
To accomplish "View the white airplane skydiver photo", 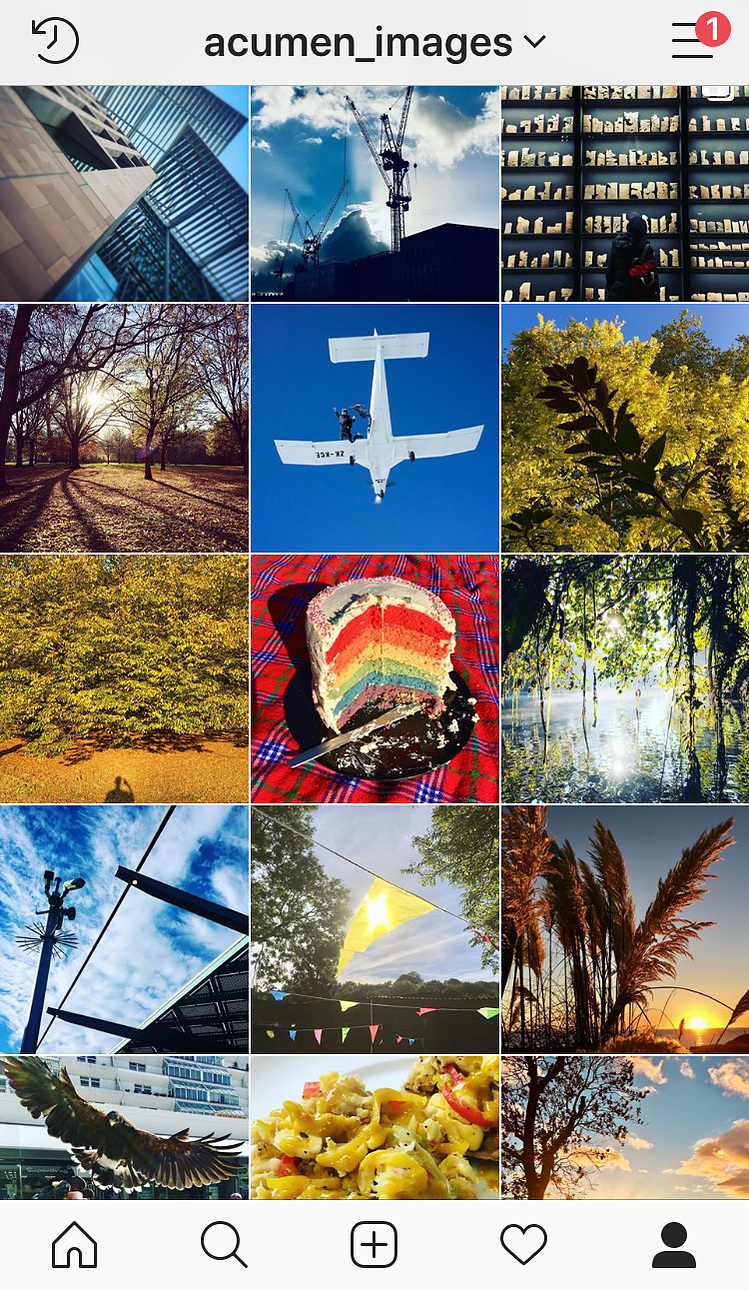I will pyautogui.click(x=375, y=428).
